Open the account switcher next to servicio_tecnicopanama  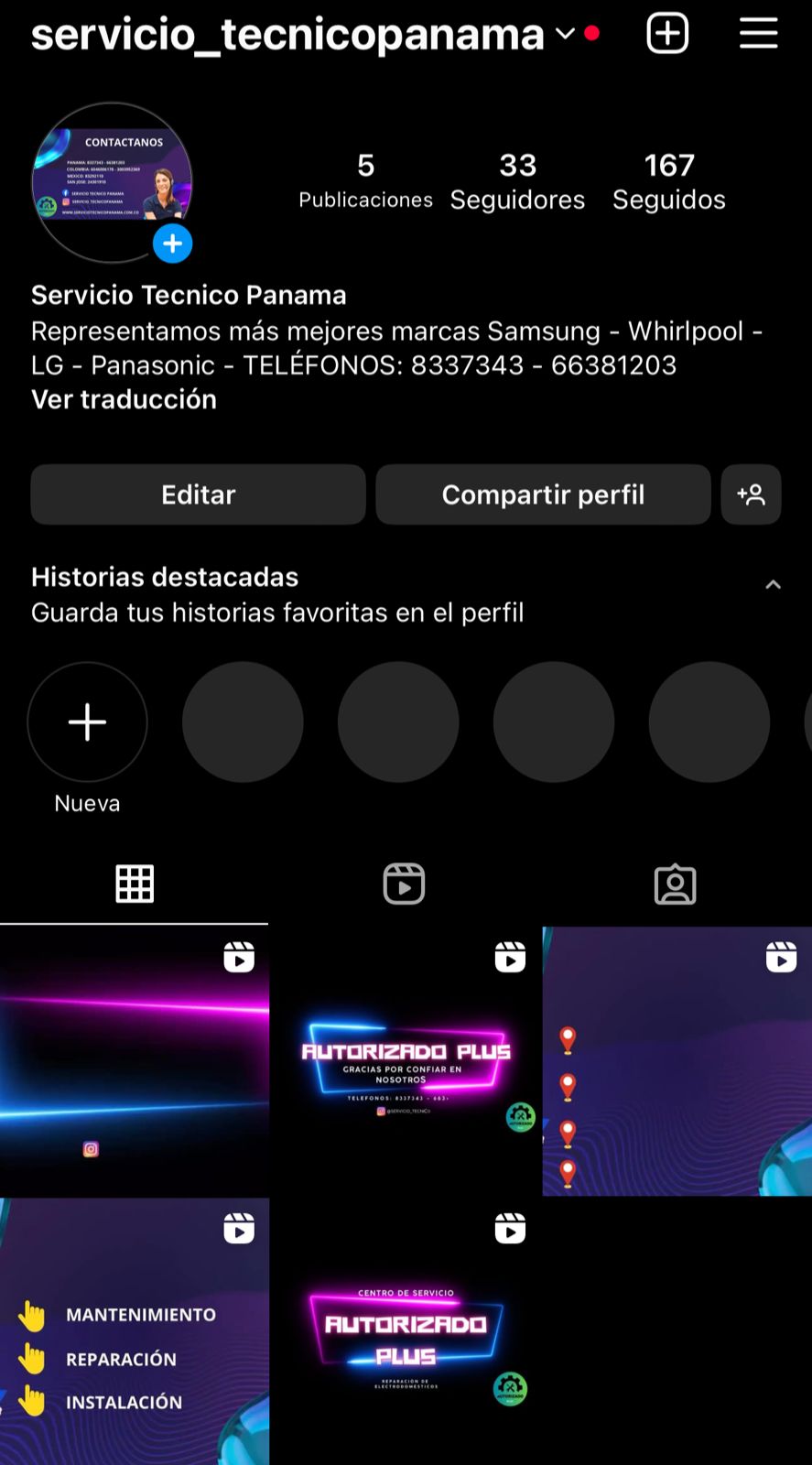click(565, 34)
